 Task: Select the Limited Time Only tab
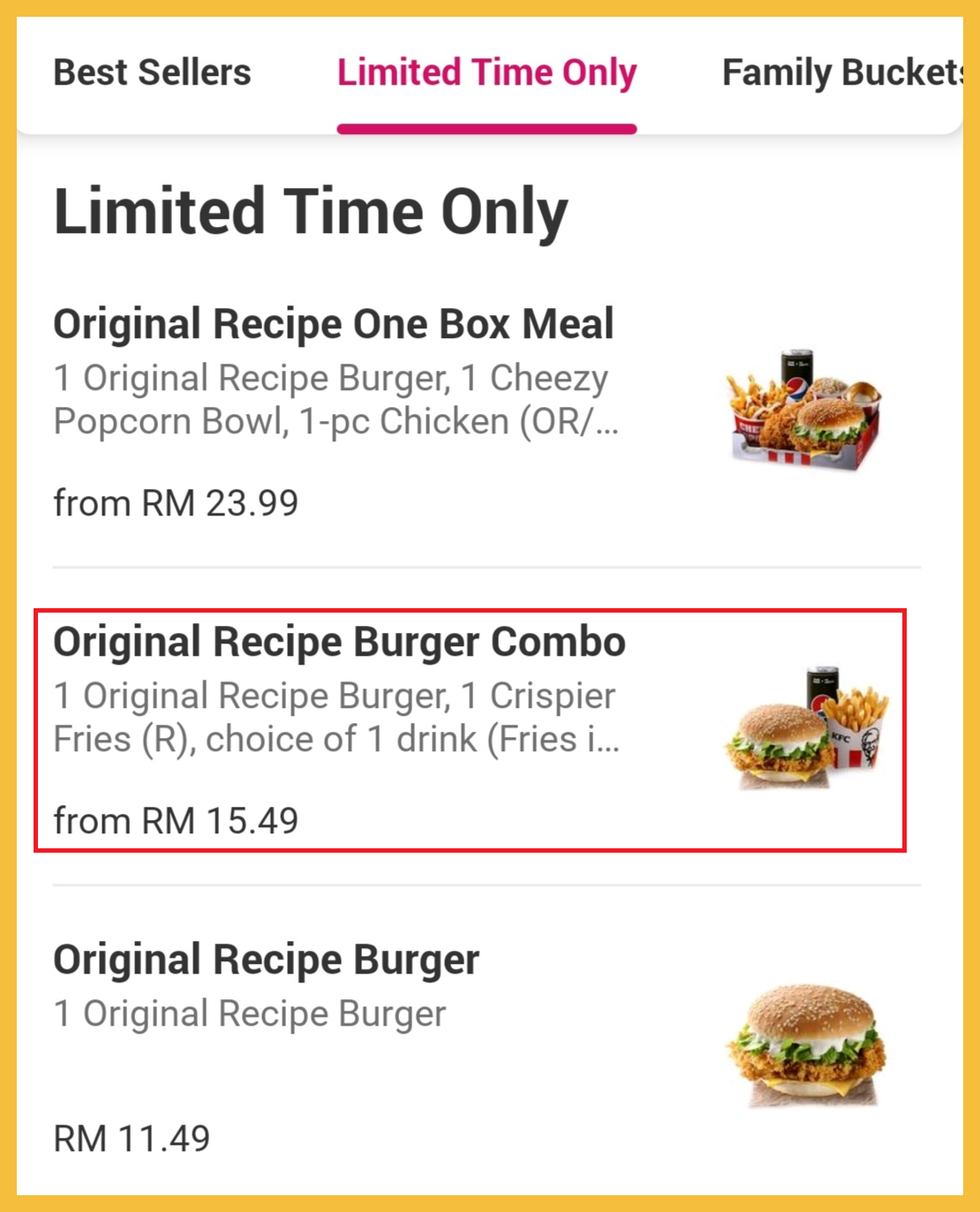[486, 72]
